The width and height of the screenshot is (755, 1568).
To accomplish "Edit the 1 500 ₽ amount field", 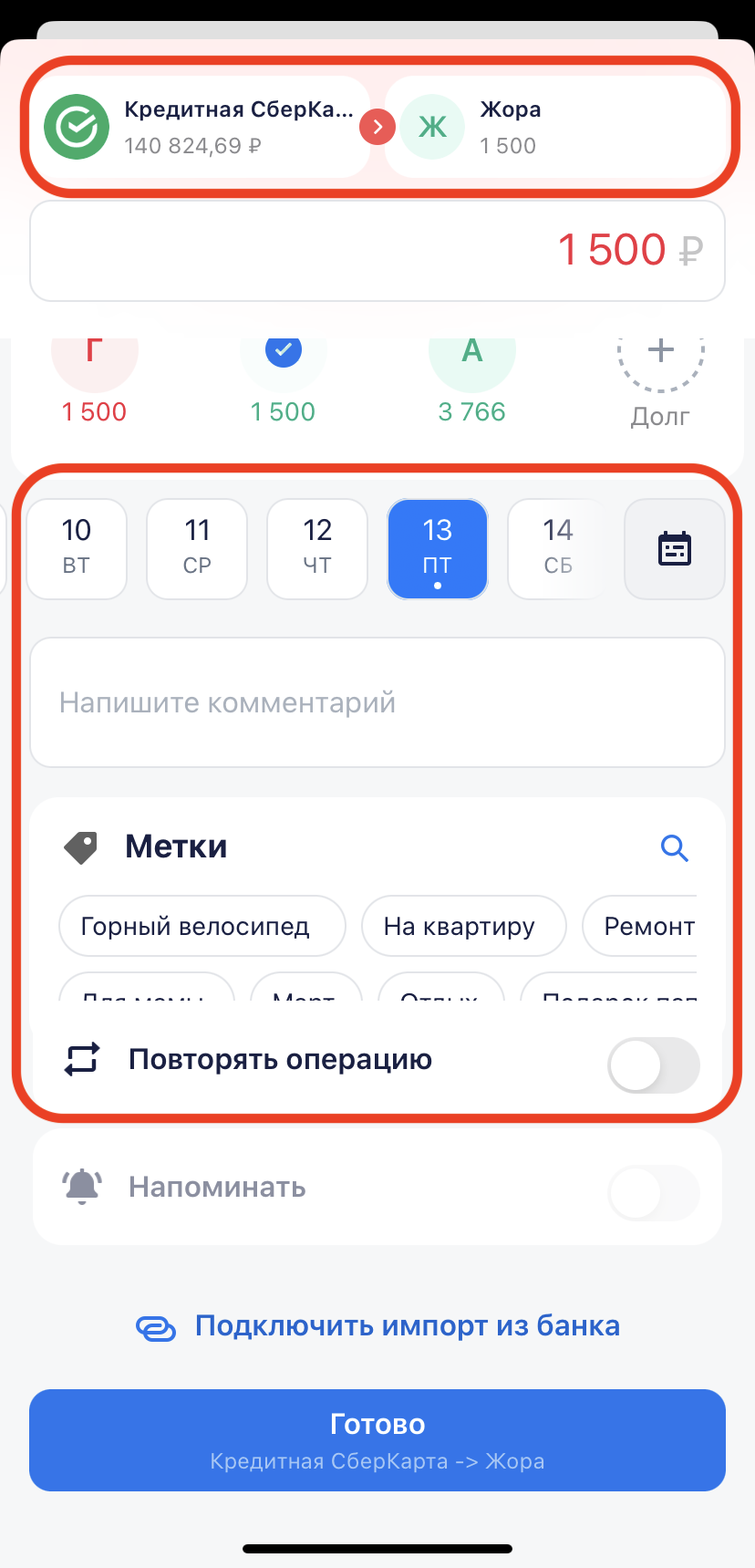I will (x=377, y=250).
